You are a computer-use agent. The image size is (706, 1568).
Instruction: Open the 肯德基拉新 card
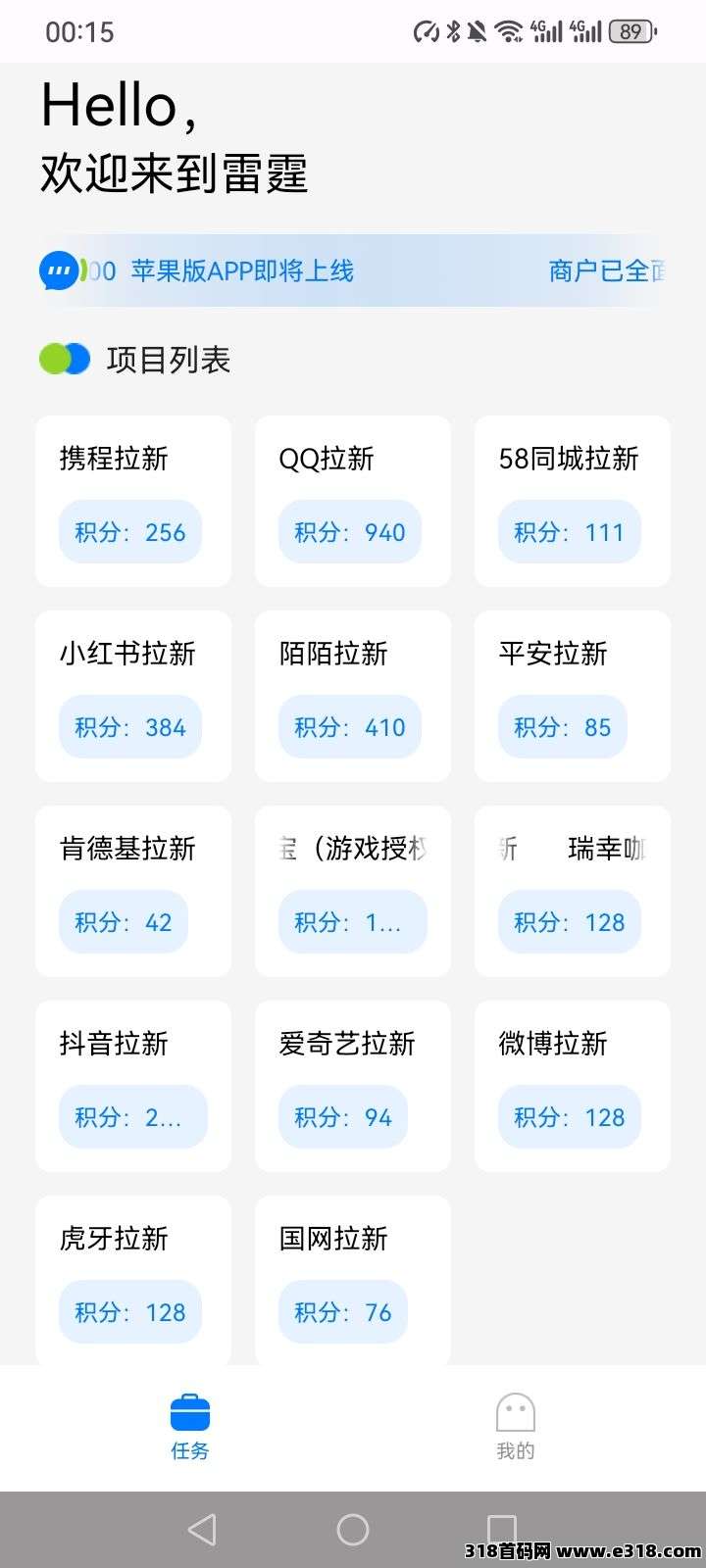point(133,891)
